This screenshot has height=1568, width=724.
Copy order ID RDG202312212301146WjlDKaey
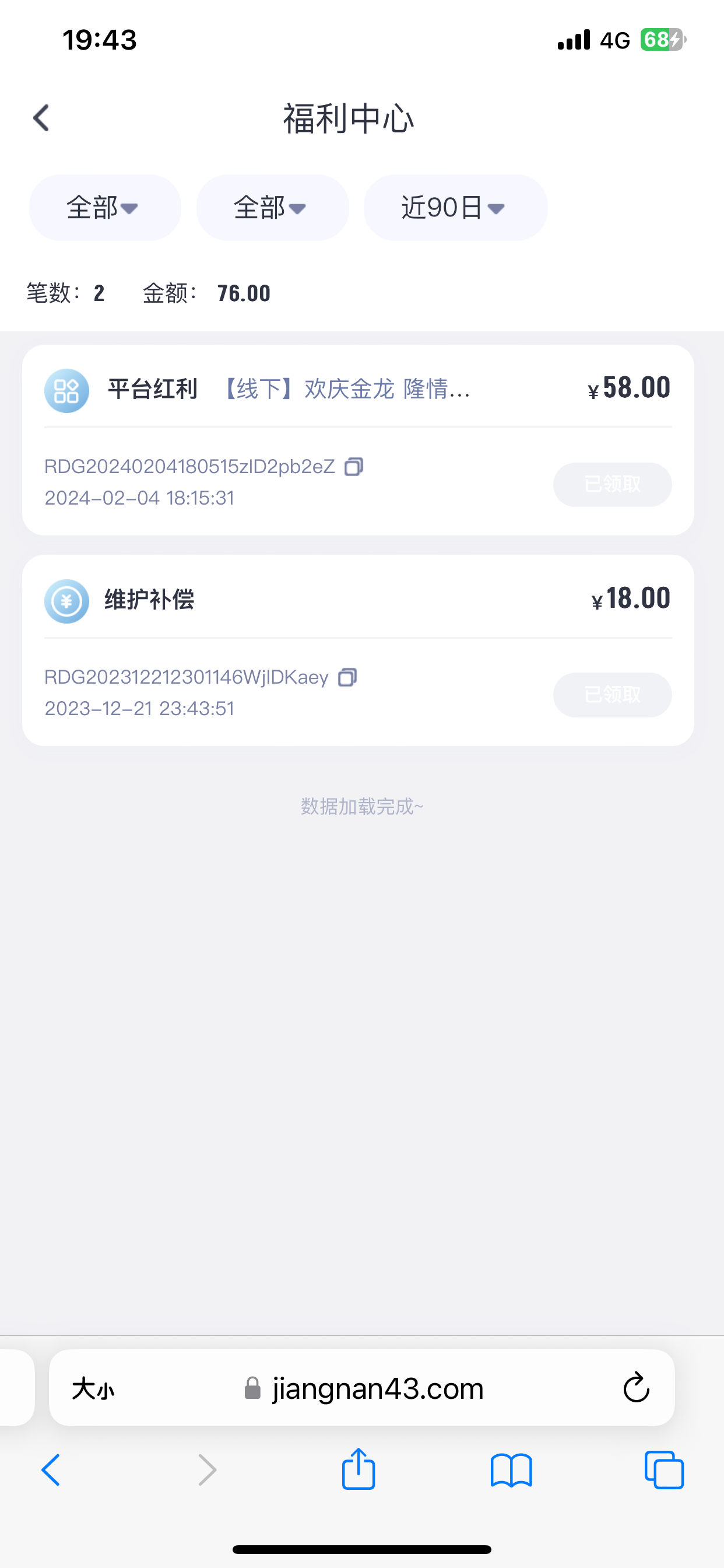[x=347, y=677]
